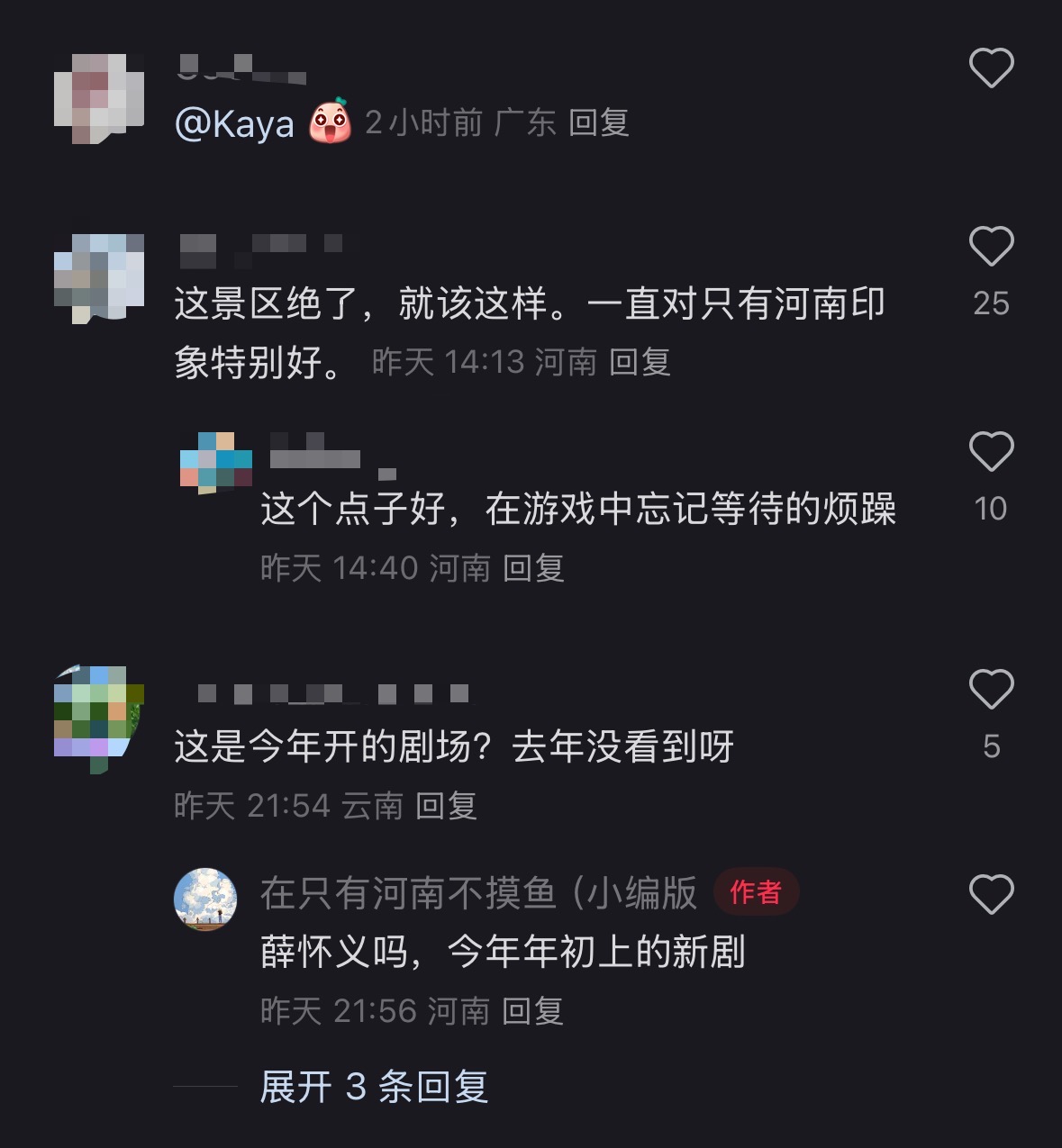Like the comment starting 这景区绝了

pyautogui.click(x=991, y=246)
